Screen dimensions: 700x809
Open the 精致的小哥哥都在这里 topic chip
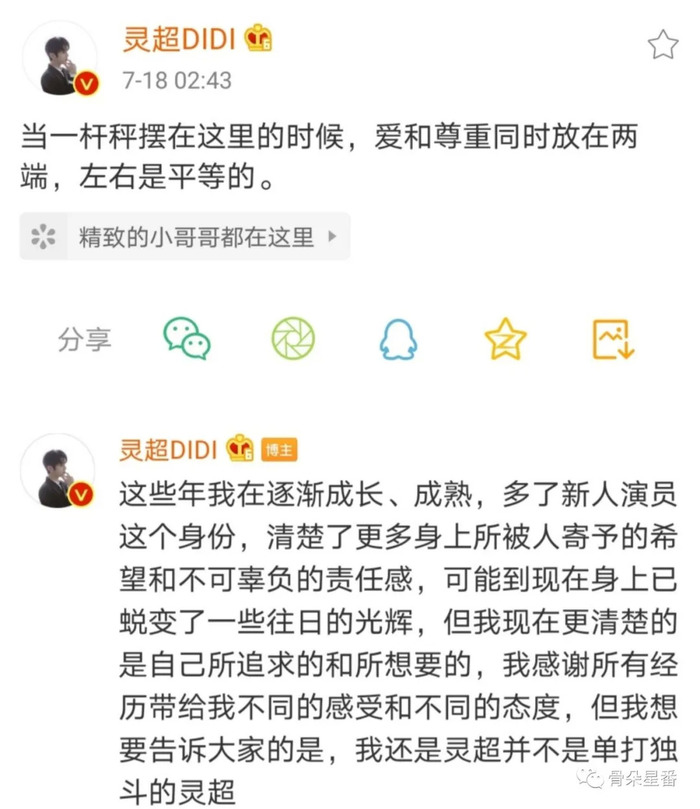[x=185, y=237]
